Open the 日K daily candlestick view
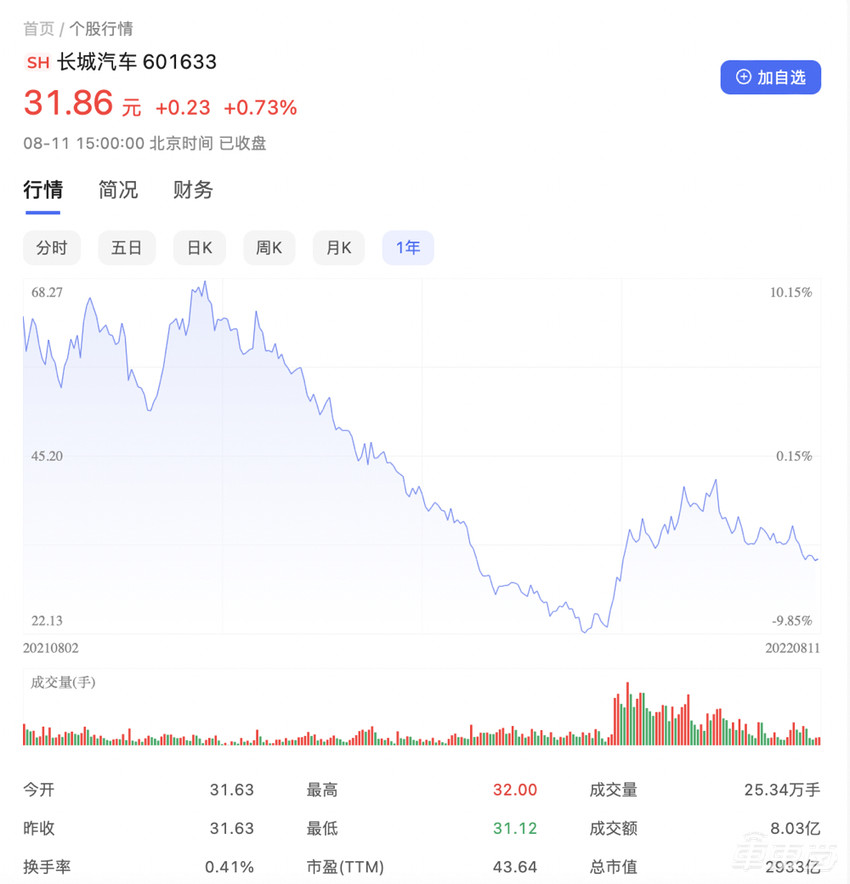 coord(198,247)
